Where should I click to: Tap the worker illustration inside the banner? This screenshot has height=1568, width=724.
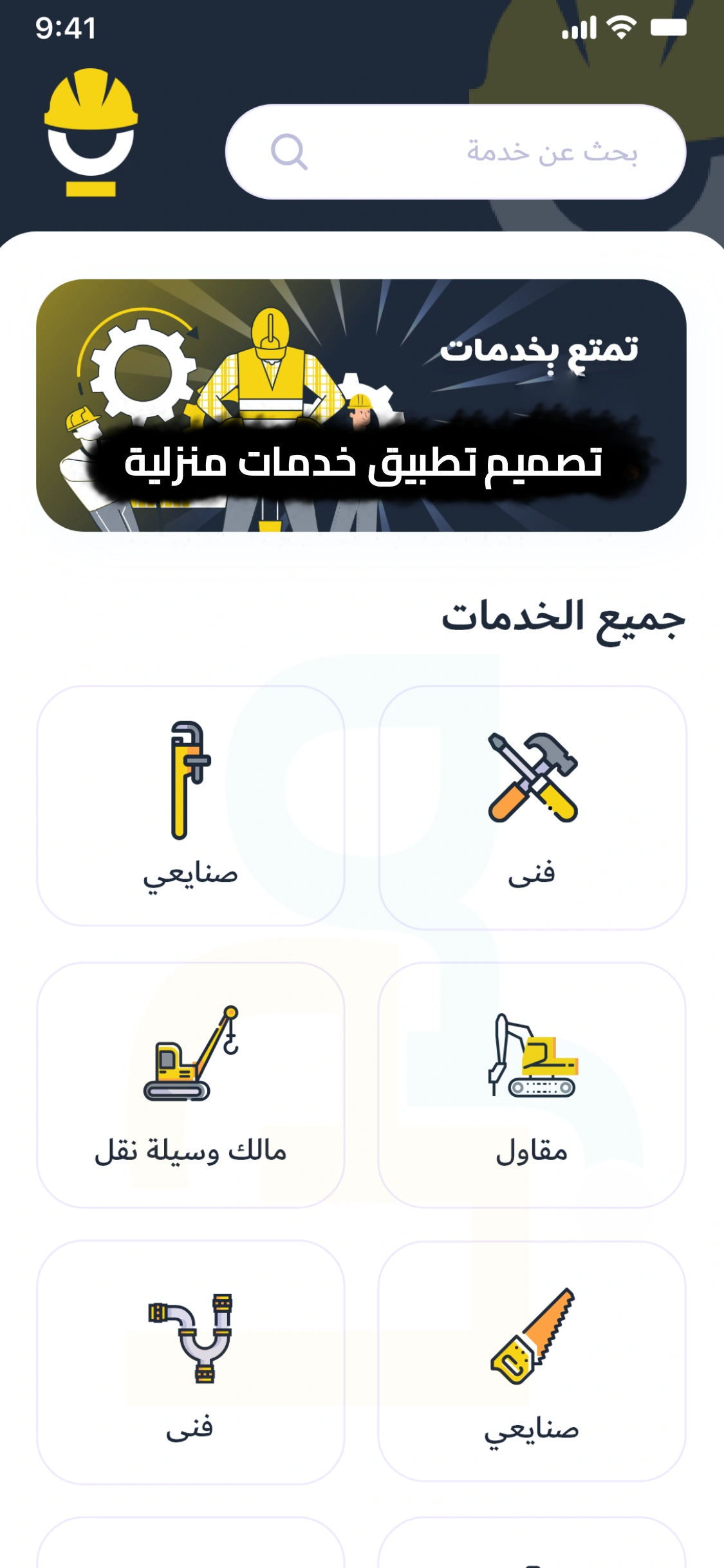tap(270, 373)
